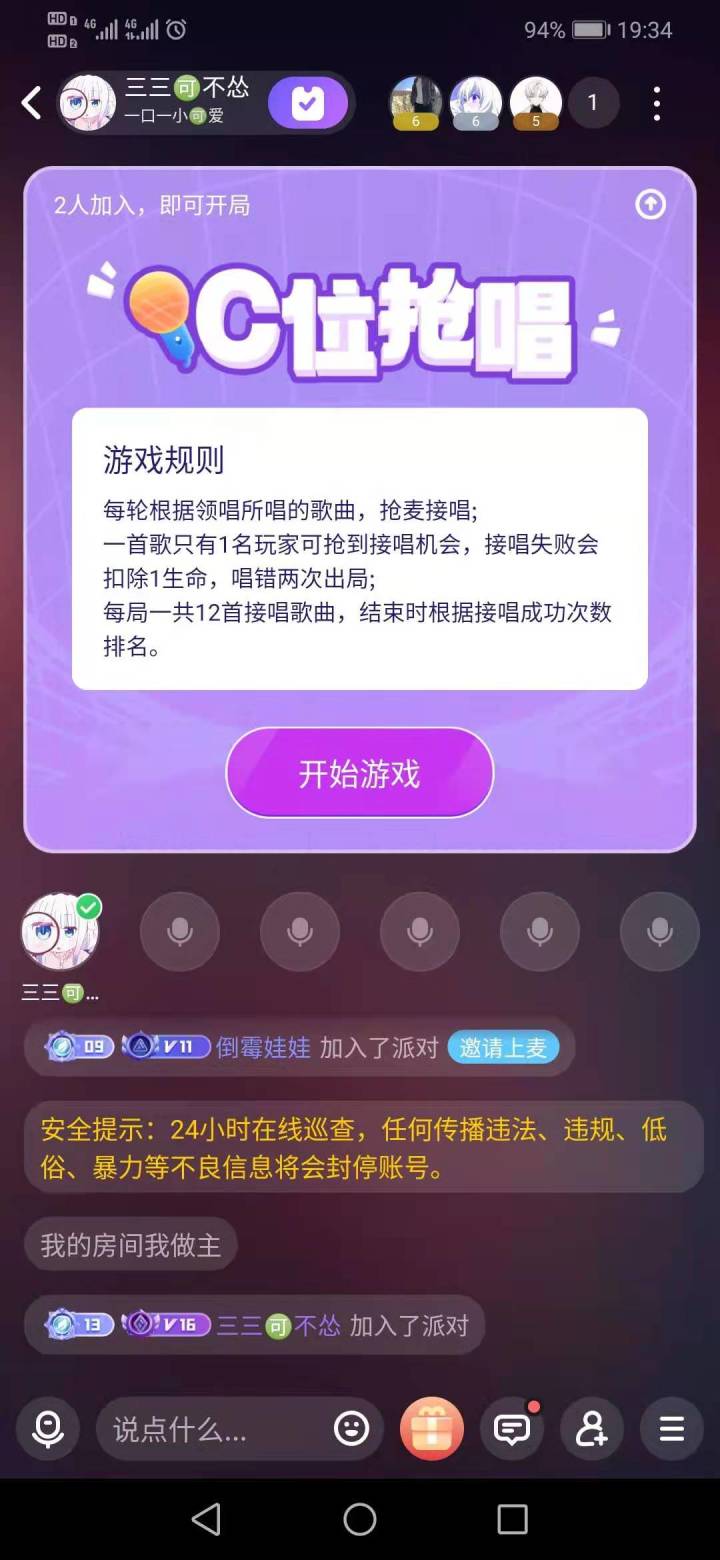720x1560 pixels.
Task: Collapse the game panel using the up-arrow circle
Action: click(650, 205)
